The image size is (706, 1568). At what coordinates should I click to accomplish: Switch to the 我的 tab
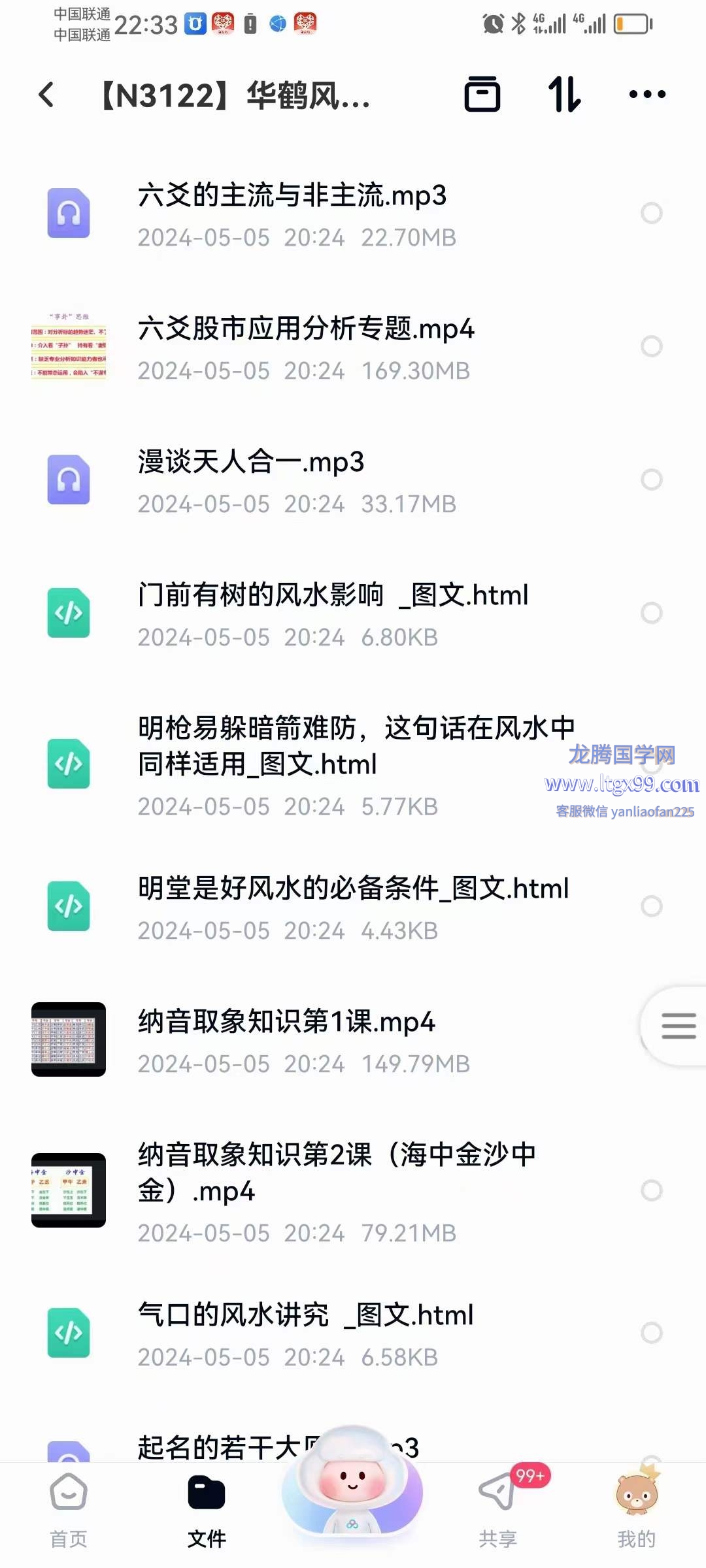(x=637, y=1511)
